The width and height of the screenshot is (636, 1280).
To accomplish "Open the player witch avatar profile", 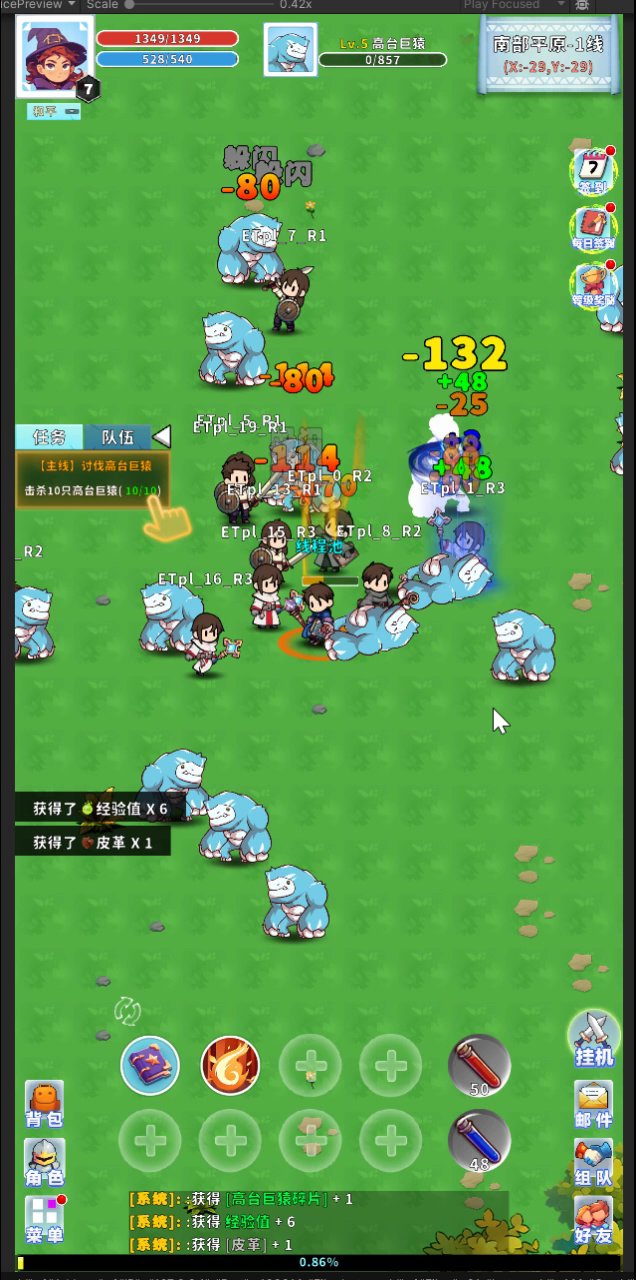I will 55,57.
